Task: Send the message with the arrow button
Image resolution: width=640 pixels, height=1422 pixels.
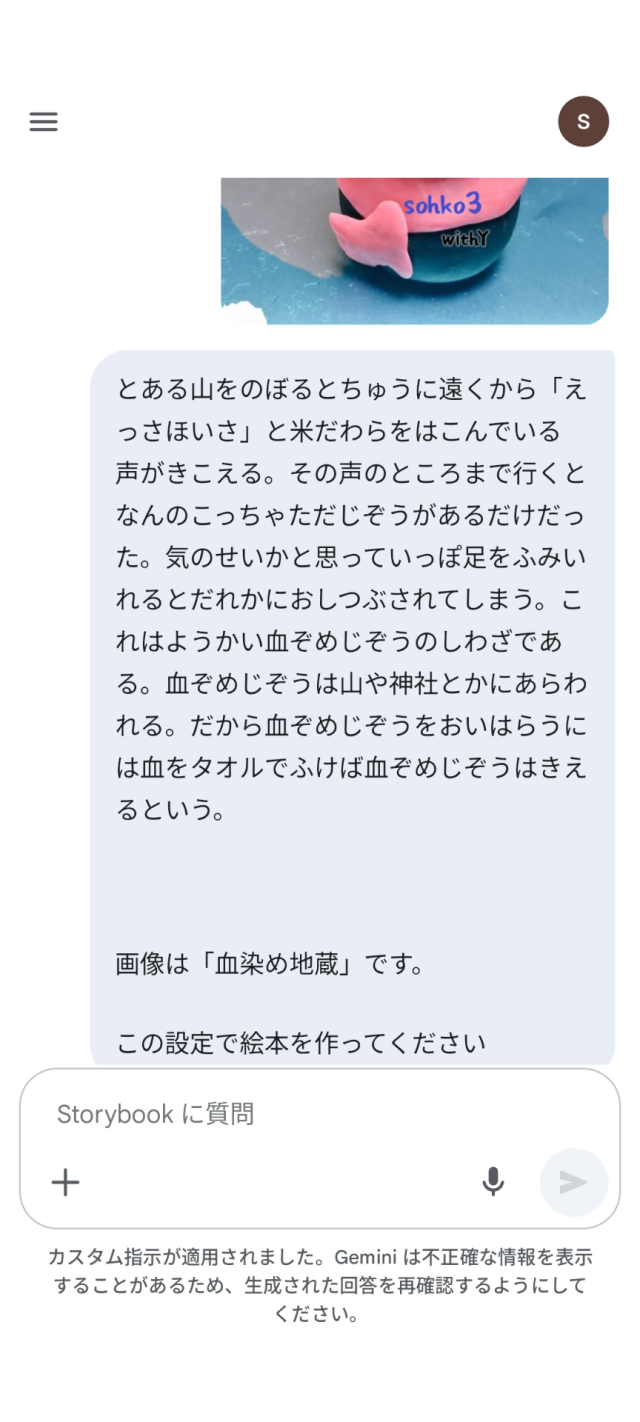Action: coord(573,1182)
